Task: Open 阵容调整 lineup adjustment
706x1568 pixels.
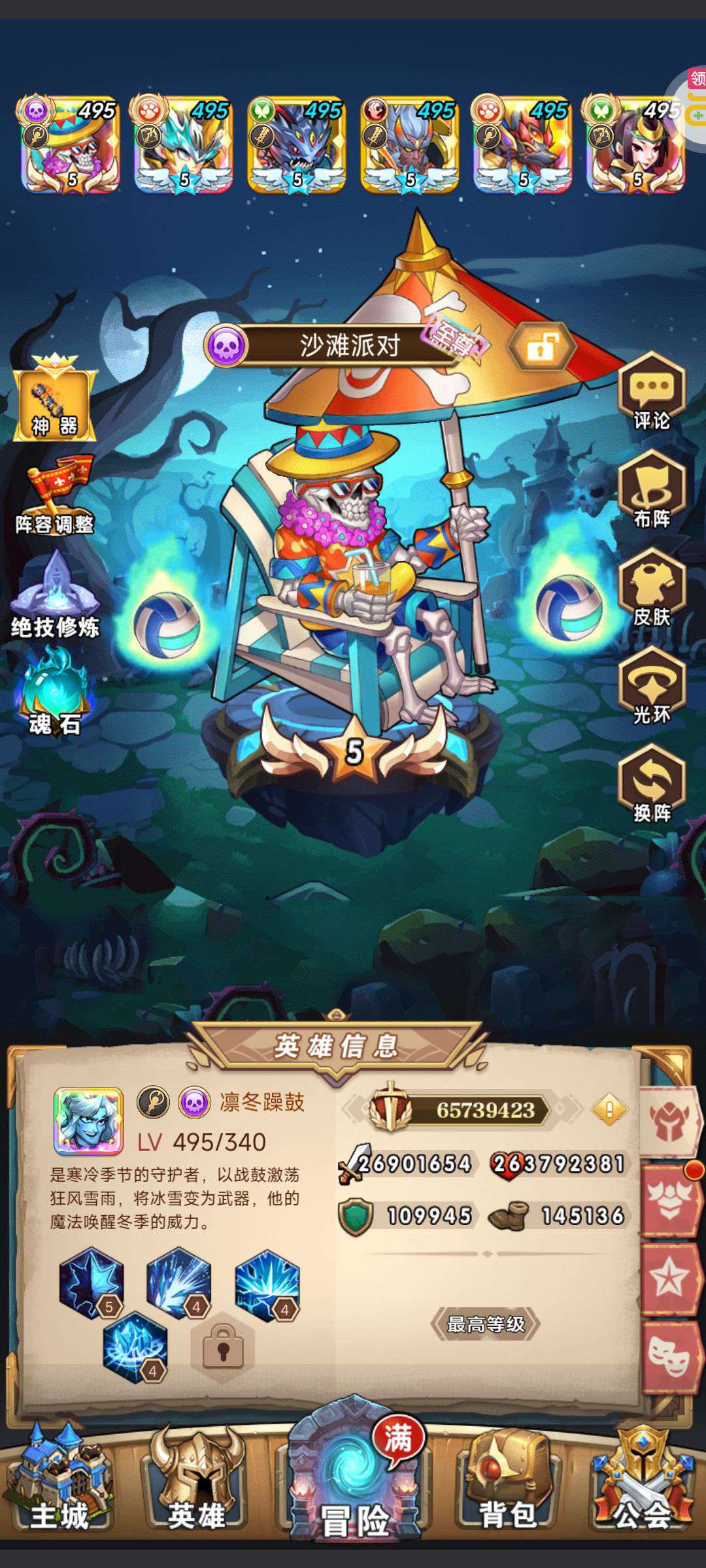Action: (55, 496)
